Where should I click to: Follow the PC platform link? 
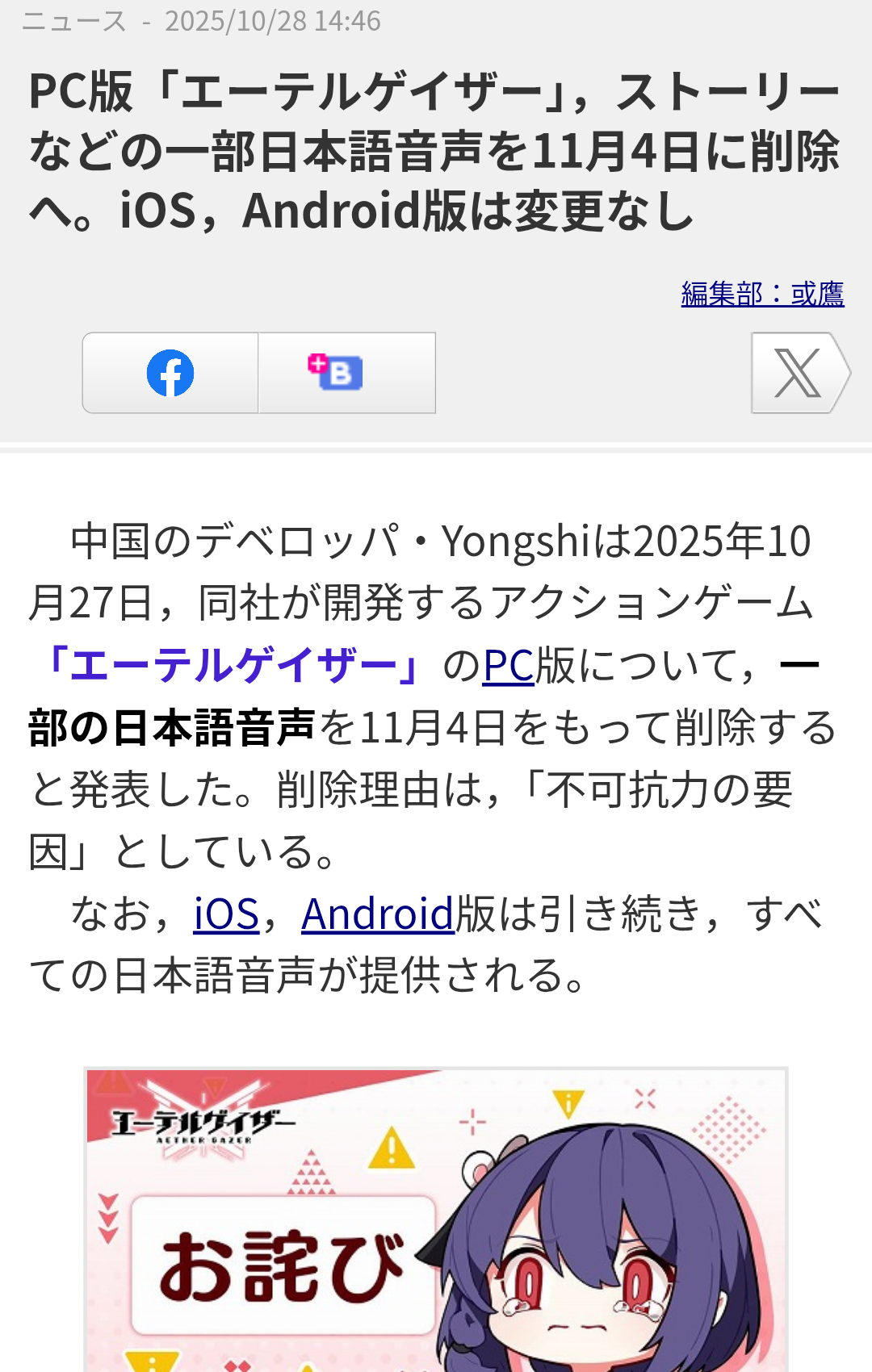pos(509,666)
